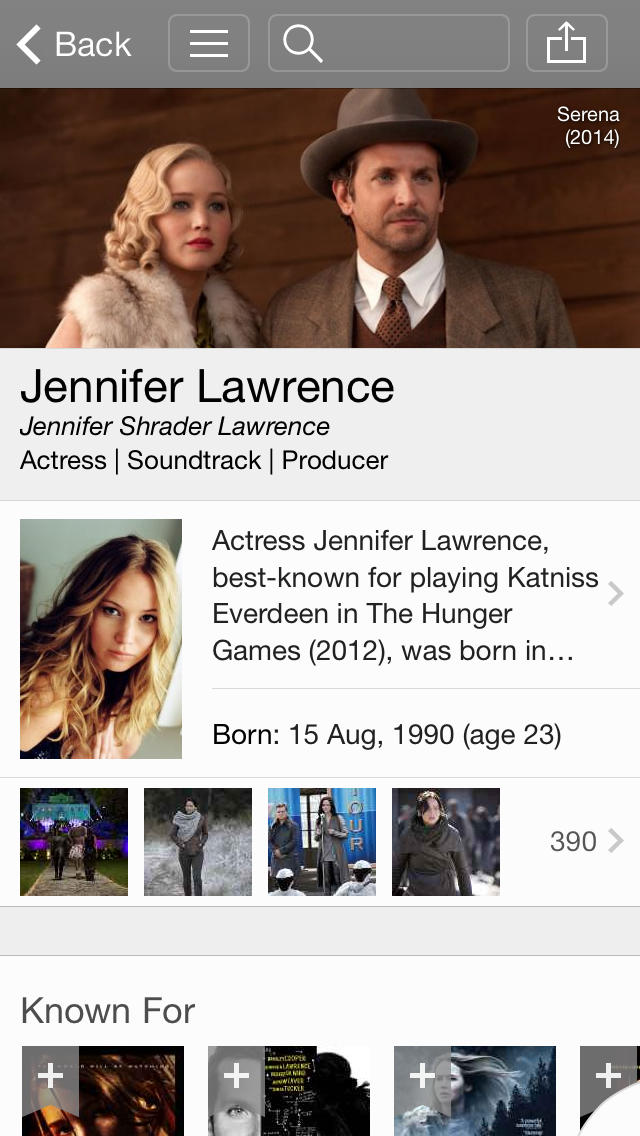This screenshot has height=1136, width=640.
Task: View the garden party photo thumbnail
Action: [x=74, y=841]
